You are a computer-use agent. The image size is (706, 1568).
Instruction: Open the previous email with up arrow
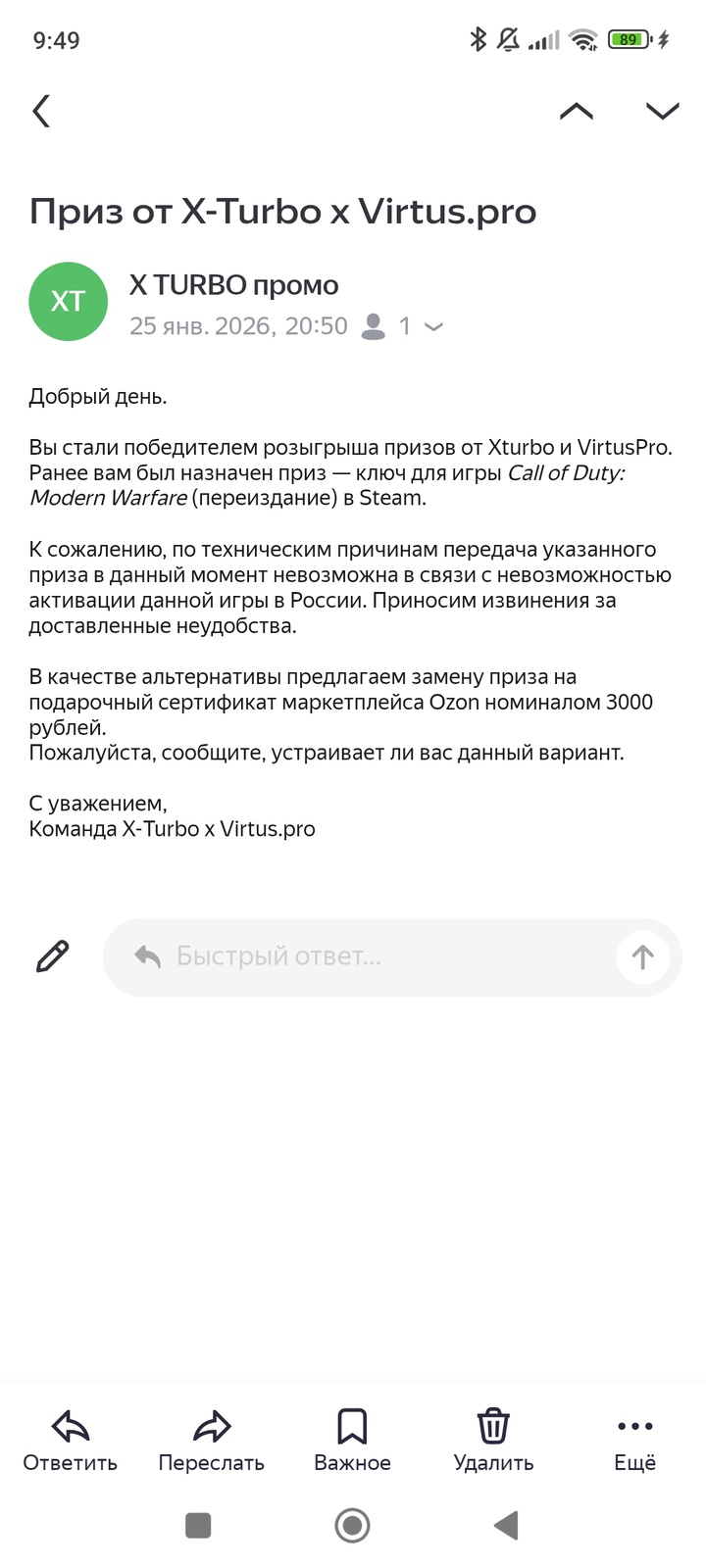pyautogui.click(x=577, y=111)
